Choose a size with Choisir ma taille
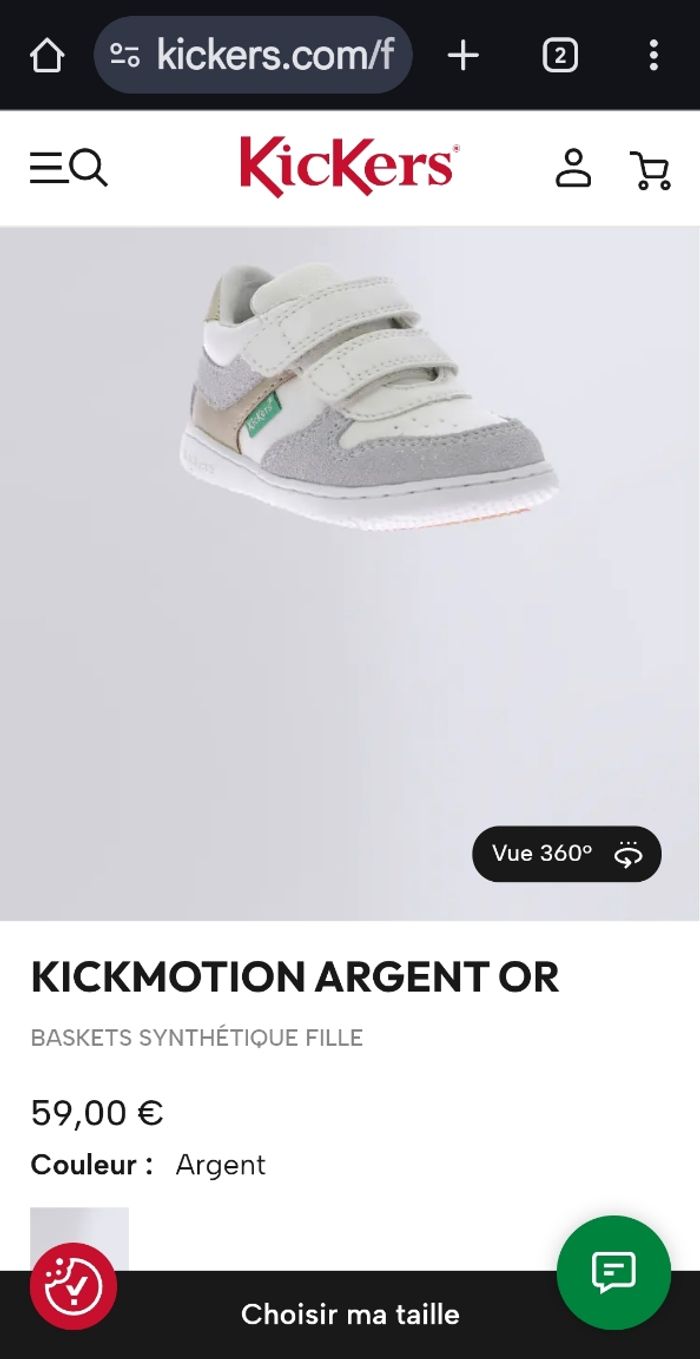 [350, 1314]
